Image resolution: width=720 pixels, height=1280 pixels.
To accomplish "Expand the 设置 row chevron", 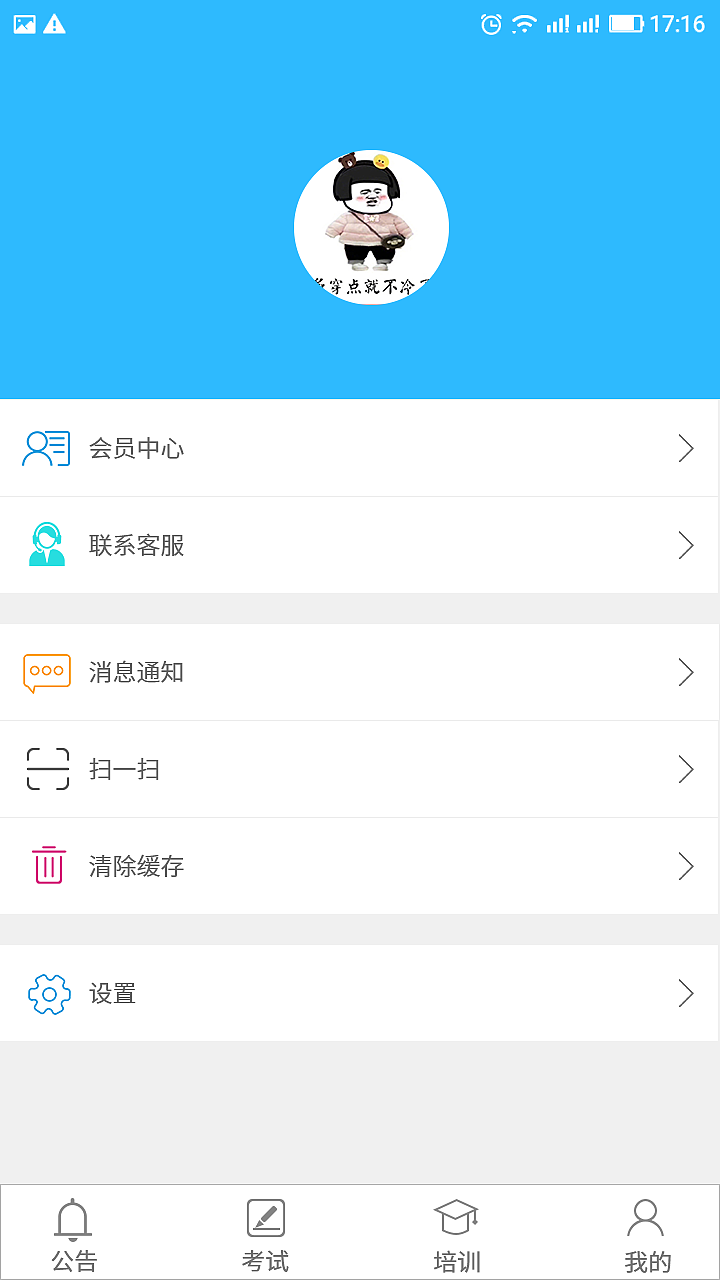I will point(685,993).
